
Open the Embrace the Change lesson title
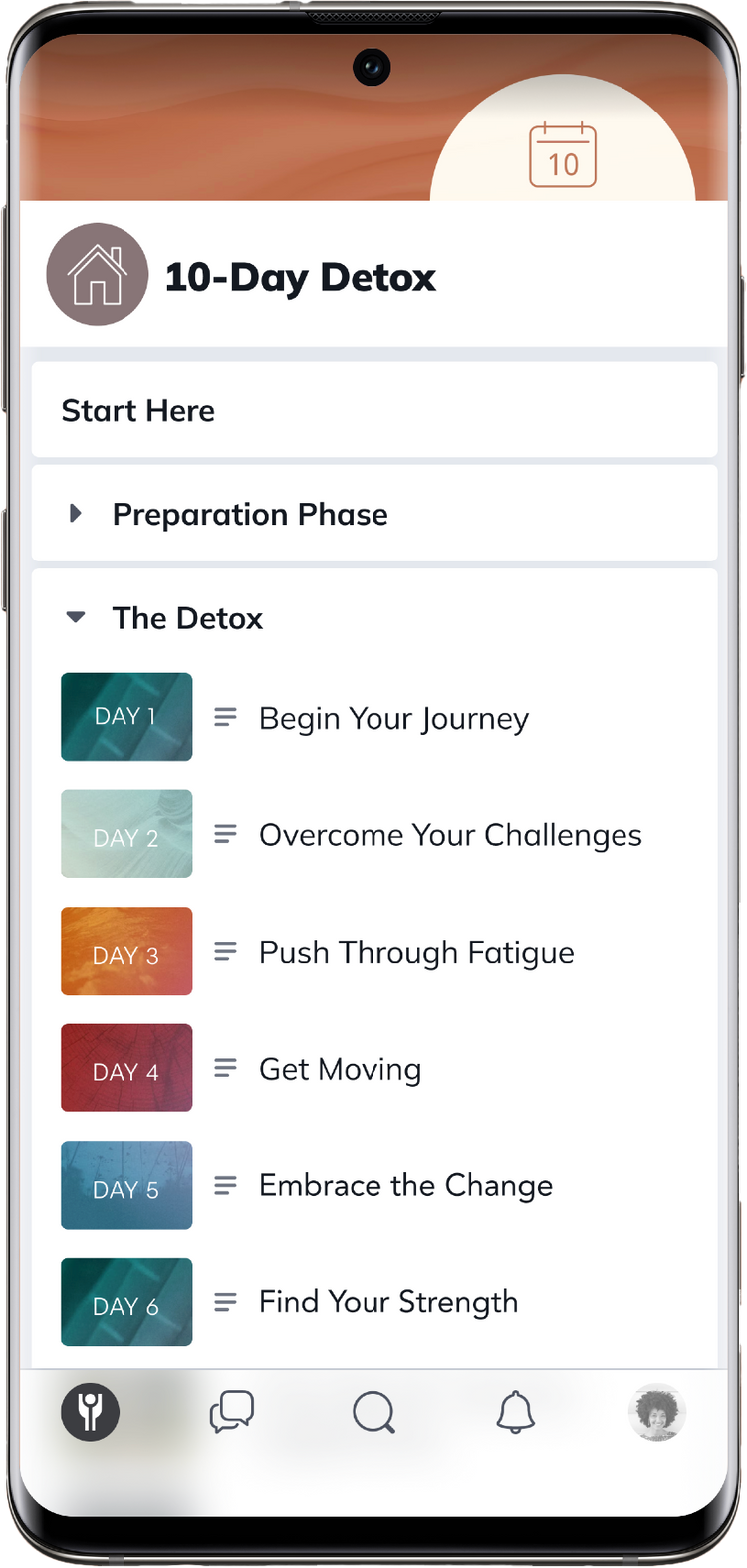pos(405,1185)
